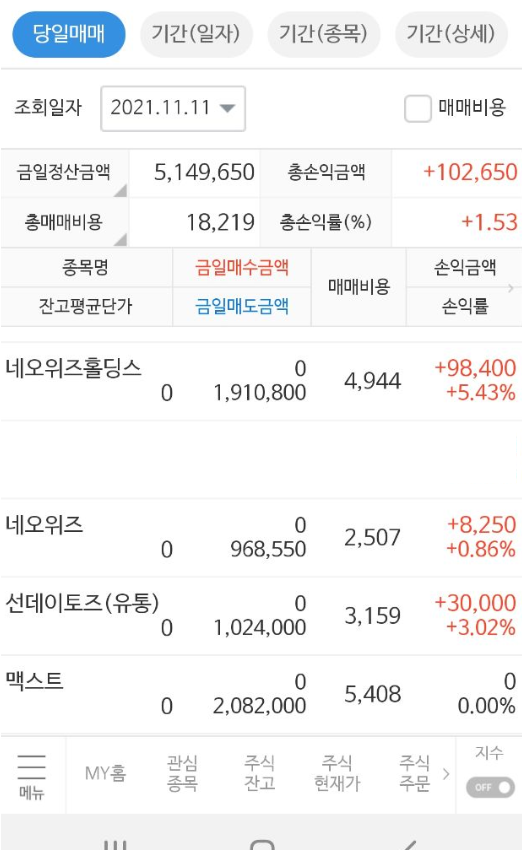522x850 pixels.
Task: Tap the 금일정산금액 header cell
Action: [65, 173]
